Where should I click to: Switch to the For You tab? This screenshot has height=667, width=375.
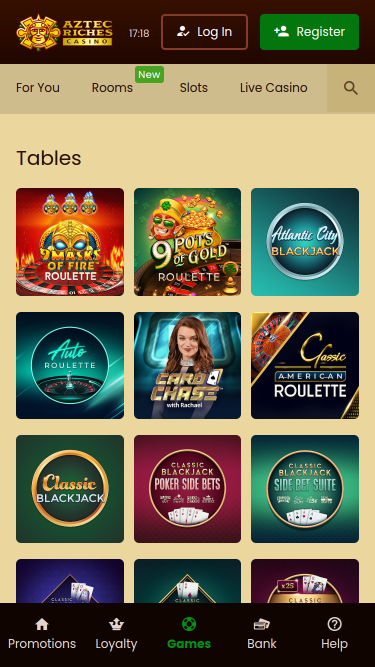point(38,88)
